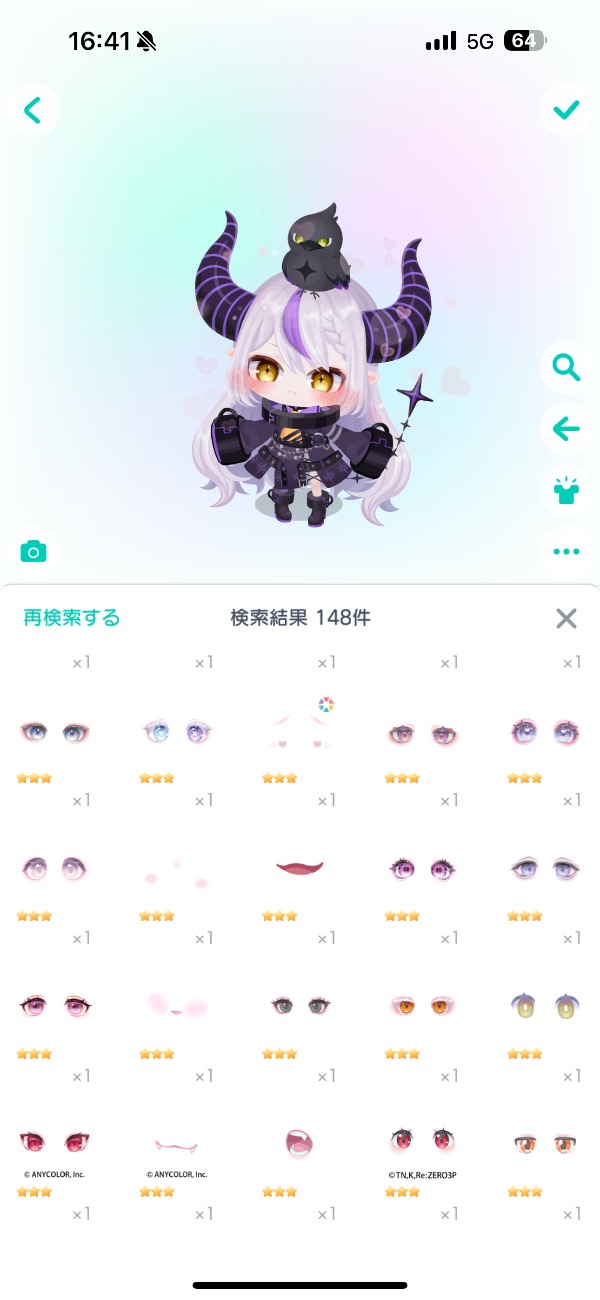Select the fang mouth ANYCOLOR item
600x1300 pixels.
click(176, 1143)
